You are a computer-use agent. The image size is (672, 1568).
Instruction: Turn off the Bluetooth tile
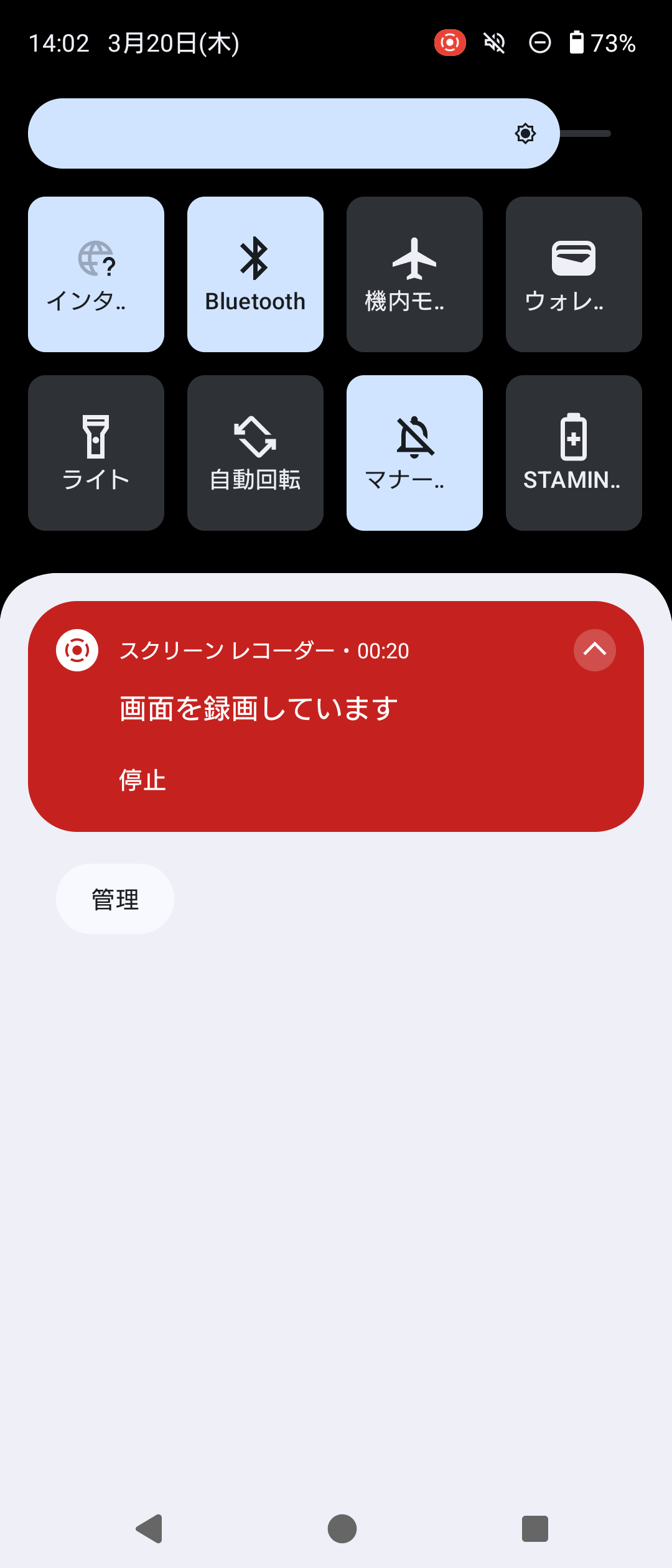click(x=255, y=274)
